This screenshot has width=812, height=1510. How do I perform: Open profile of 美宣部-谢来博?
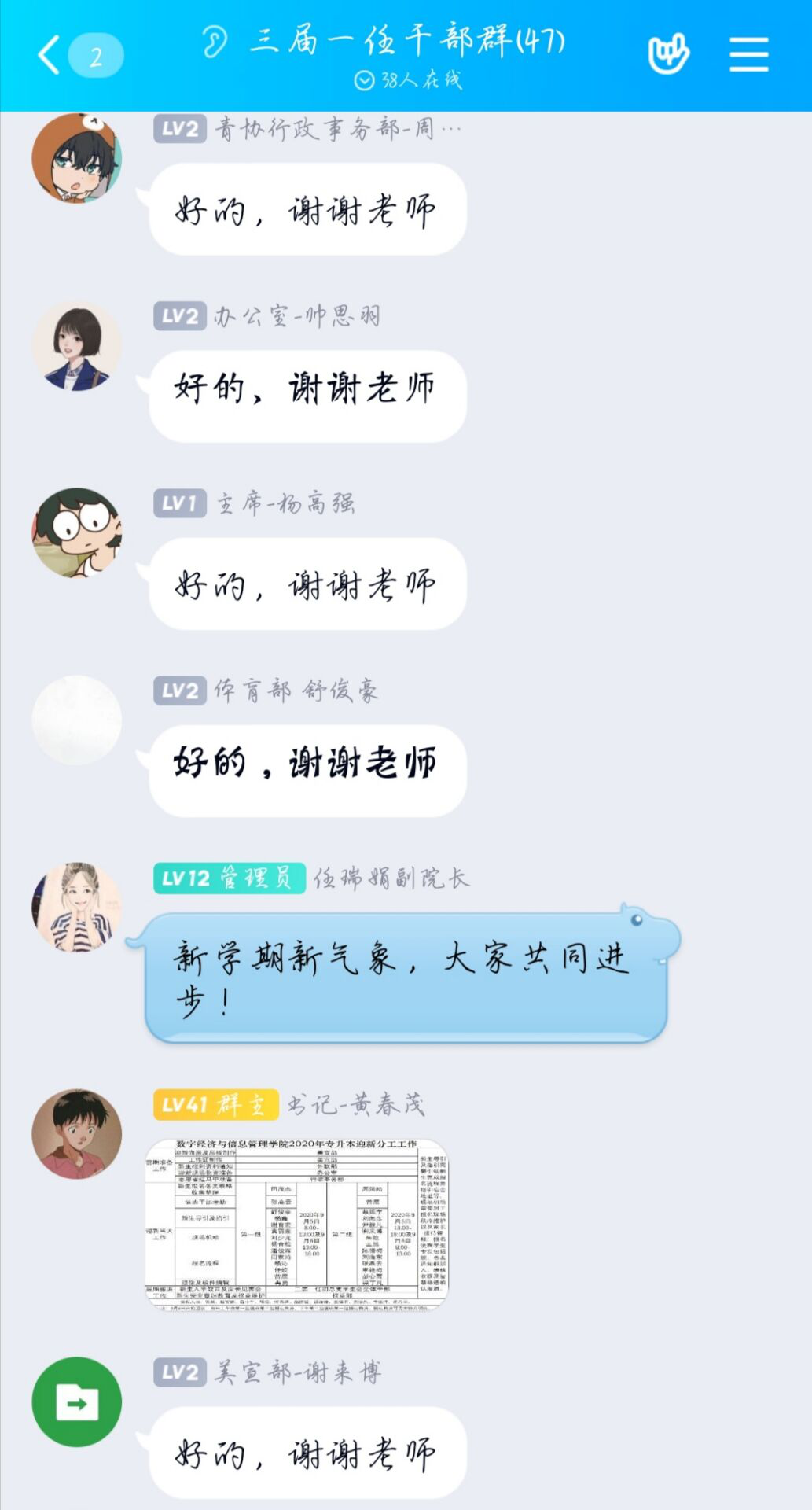click(x=76, y=1401)
